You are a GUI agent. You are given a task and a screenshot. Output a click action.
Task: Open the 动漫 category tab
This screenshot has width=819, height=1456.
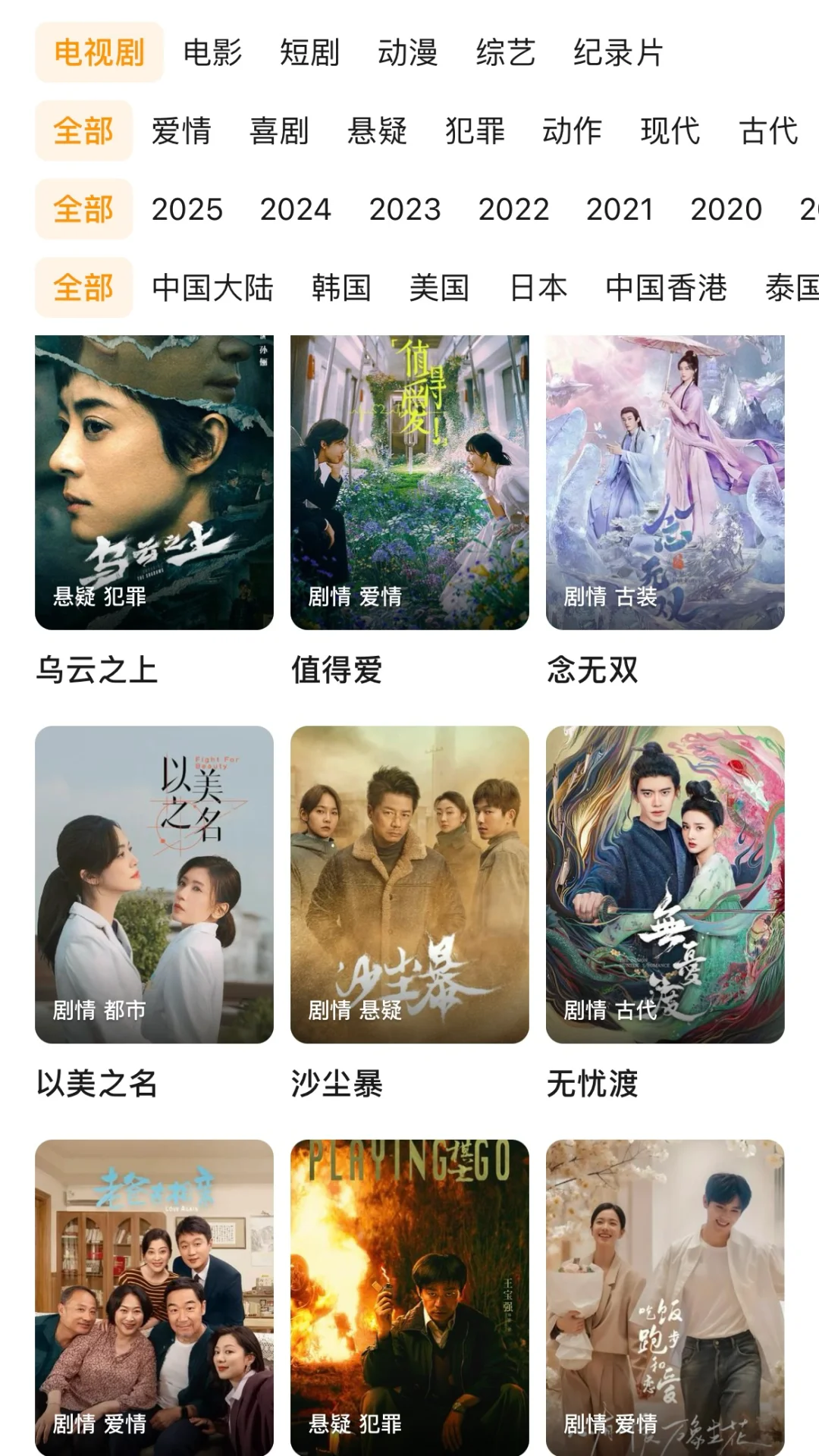pos(407,53)
